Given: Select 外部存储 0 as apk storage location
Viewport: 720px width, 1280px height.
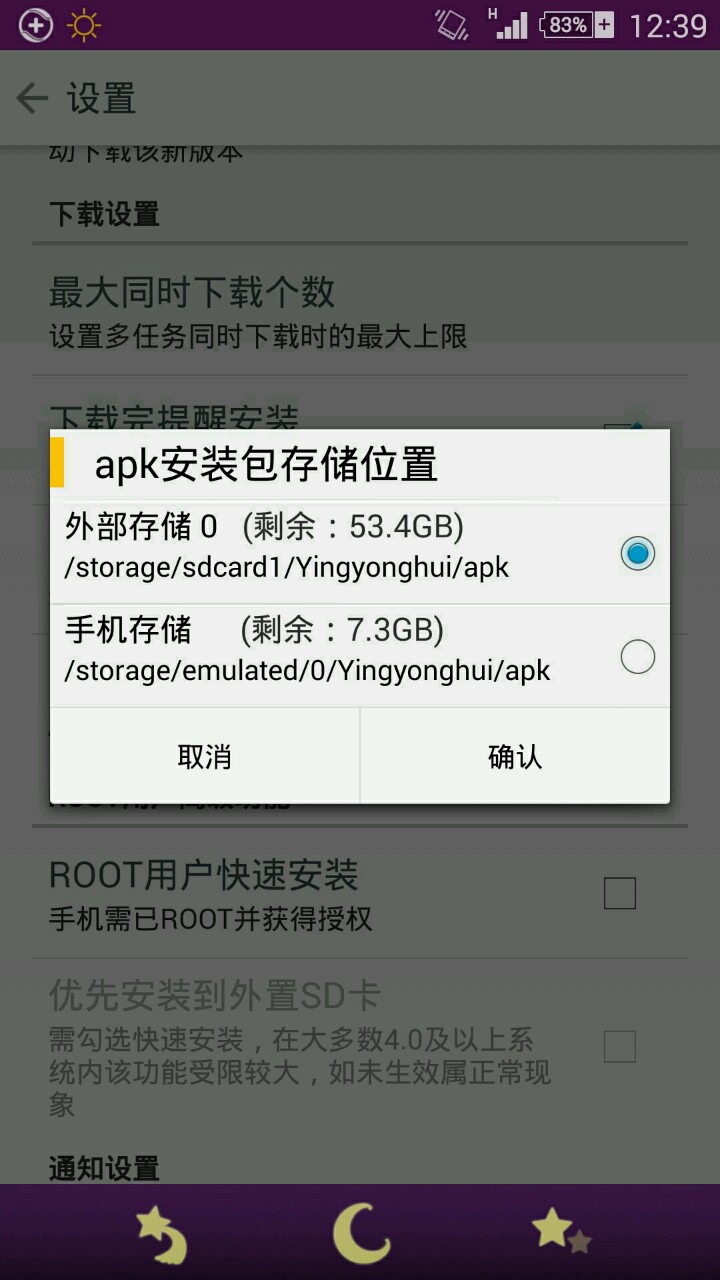Looking at the screenshot, I should [x=637, y=553].
